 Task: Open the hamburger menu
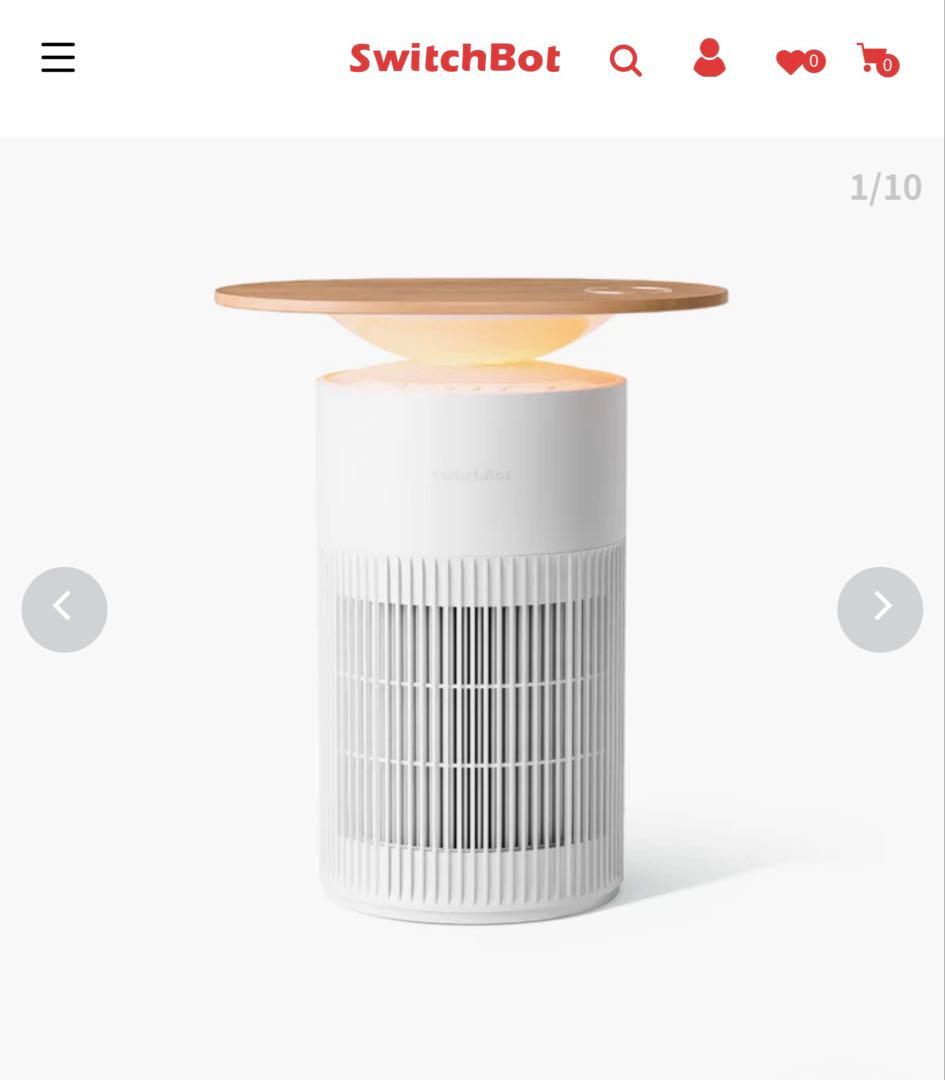click(x=58, y=57)
